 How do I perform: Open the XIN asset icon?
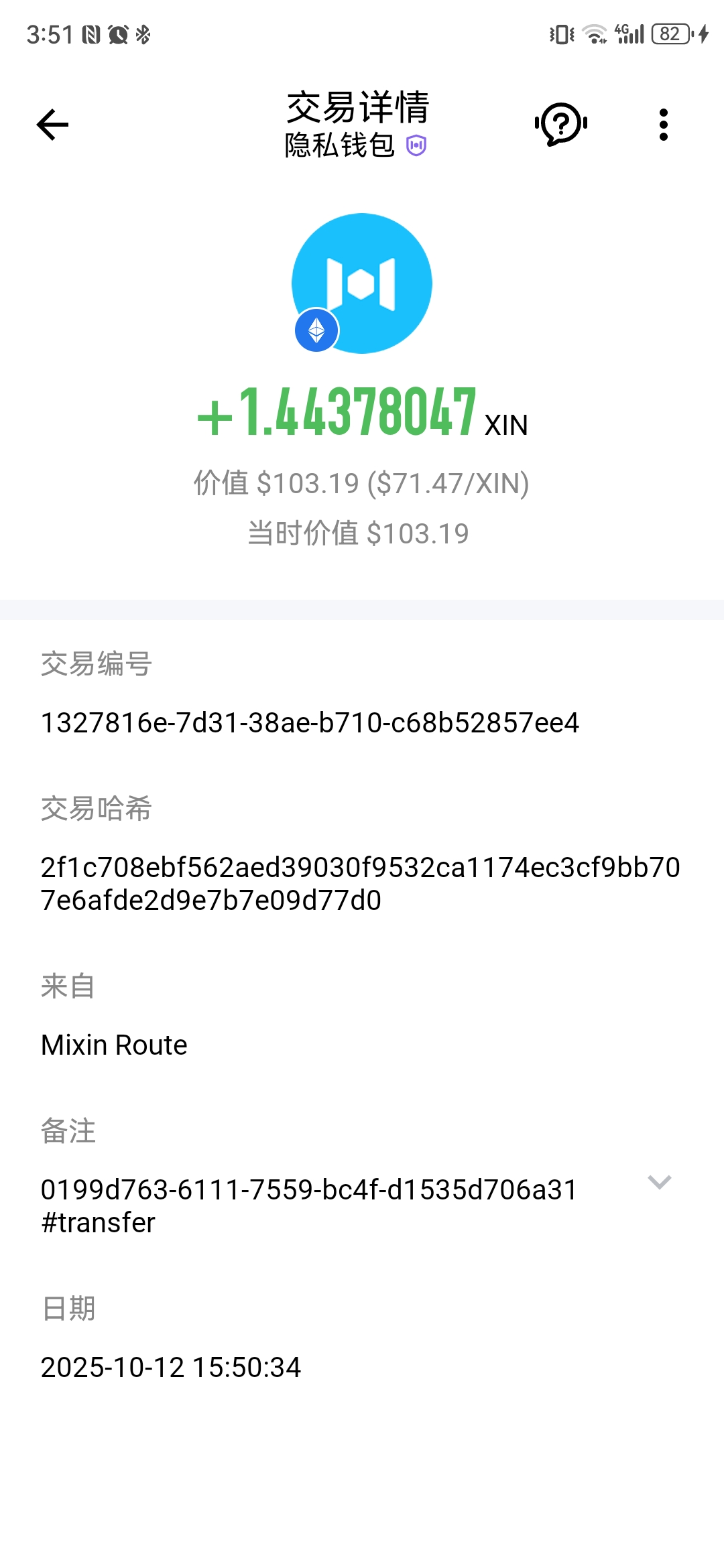[362, 283]
